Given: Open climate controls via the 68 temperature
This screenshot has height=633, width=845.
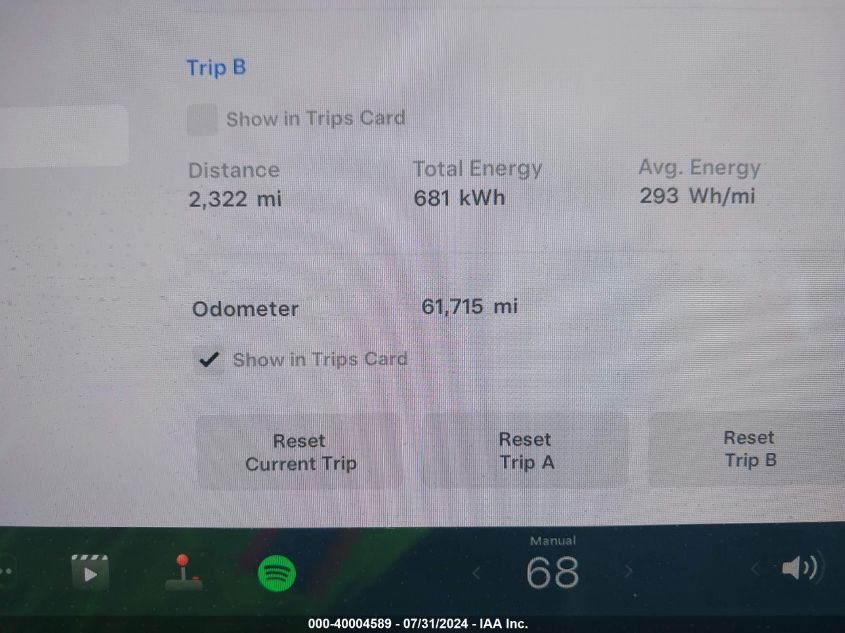Looking at the screenshot, I should click(552, 572).
